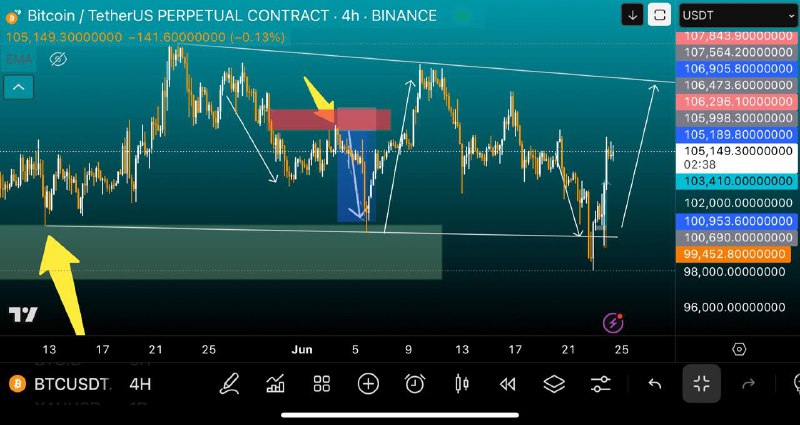
Task: Start bar replay with the rewind icon
Action: coord(508,384)
